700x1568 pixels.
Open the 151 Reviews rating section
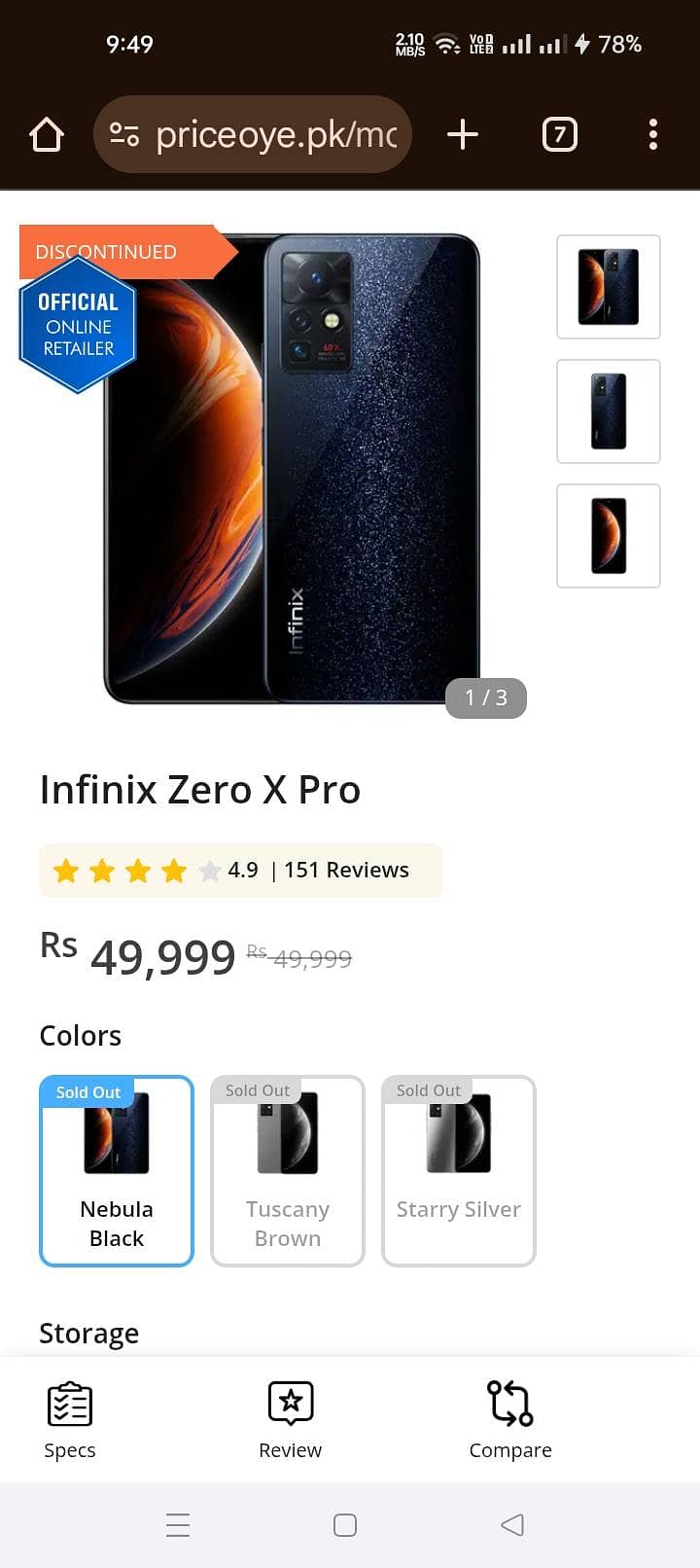click(x=241, y=870)
